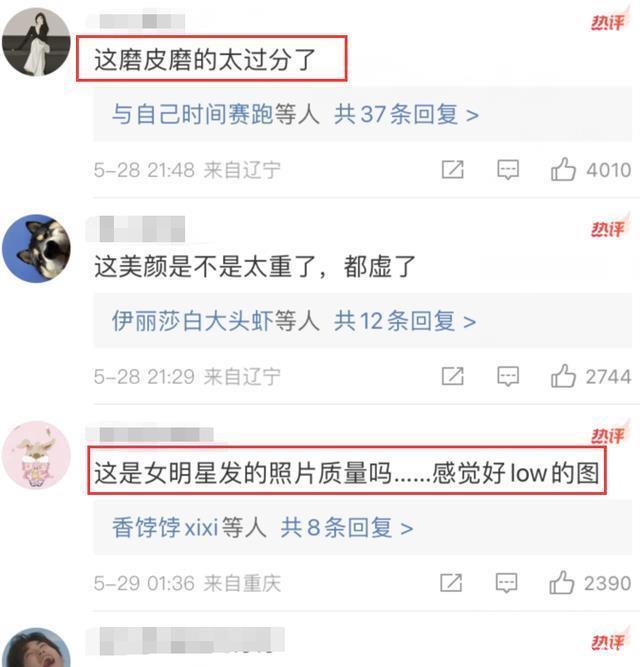Reply to the comment posted 5-29 01:36
640x667 pixels.
[509, 583]
